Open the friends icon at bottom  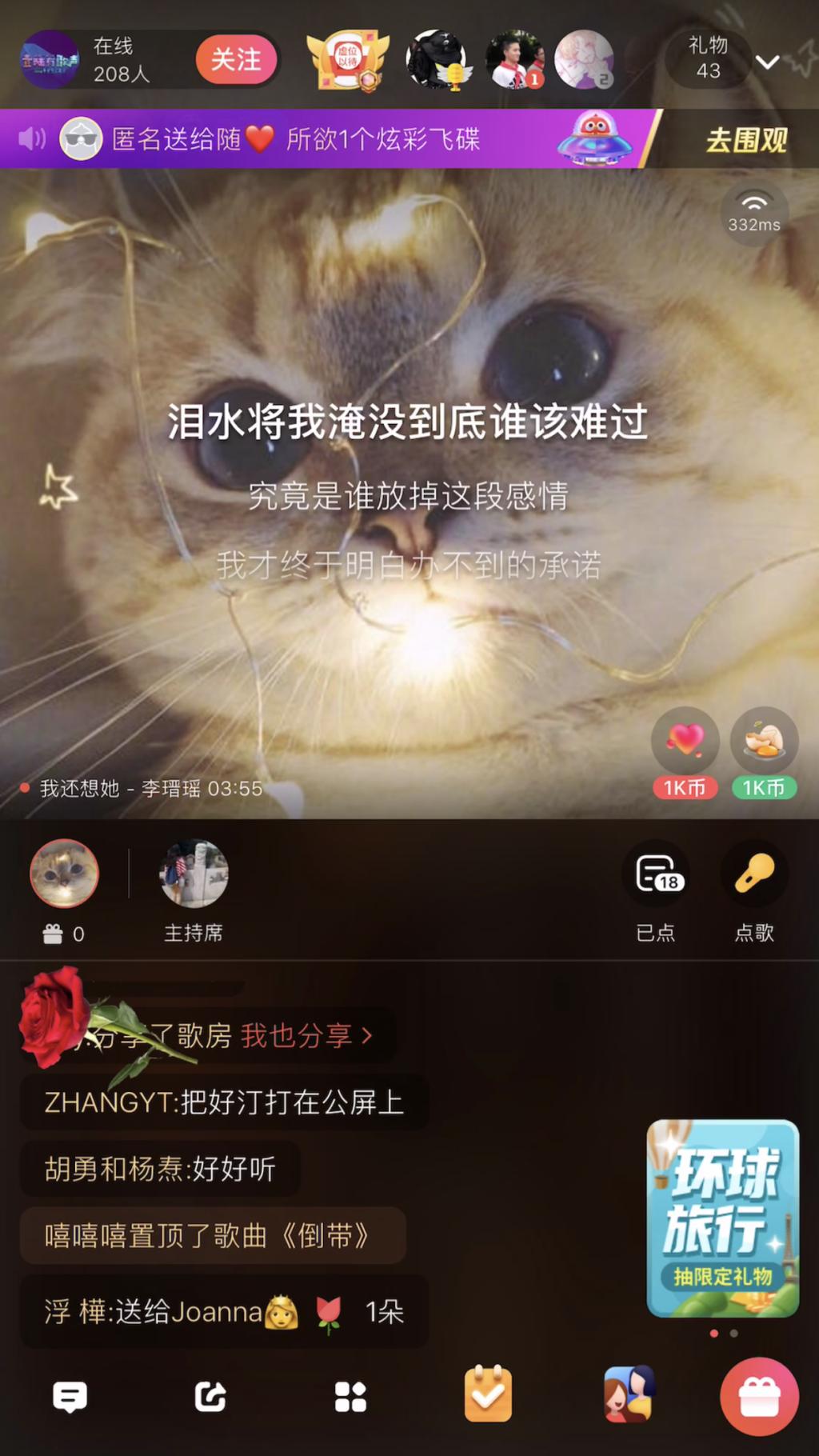tap(629, 1394)
